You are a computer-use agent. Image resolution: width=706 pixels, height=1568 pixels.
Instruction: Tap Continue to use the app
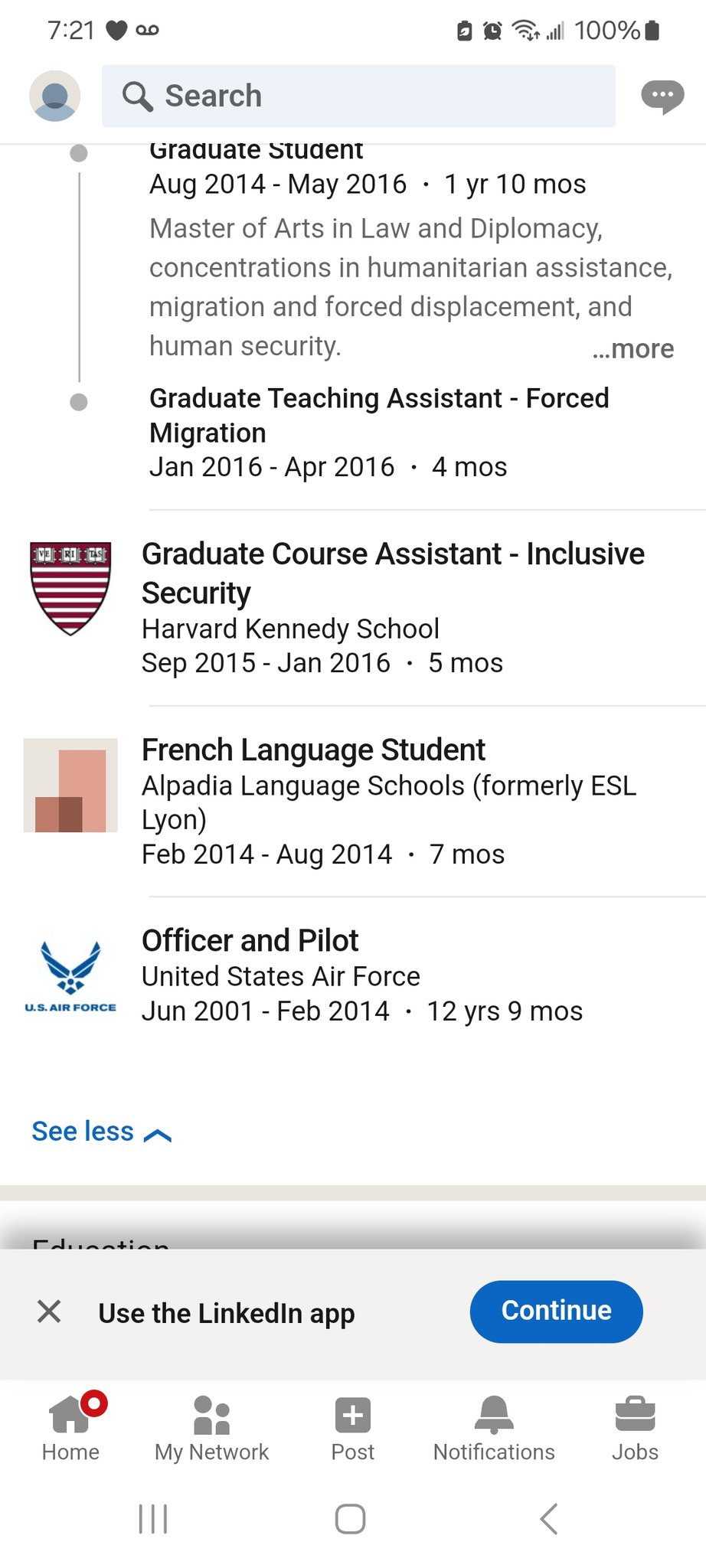(x=557, y=1312)
